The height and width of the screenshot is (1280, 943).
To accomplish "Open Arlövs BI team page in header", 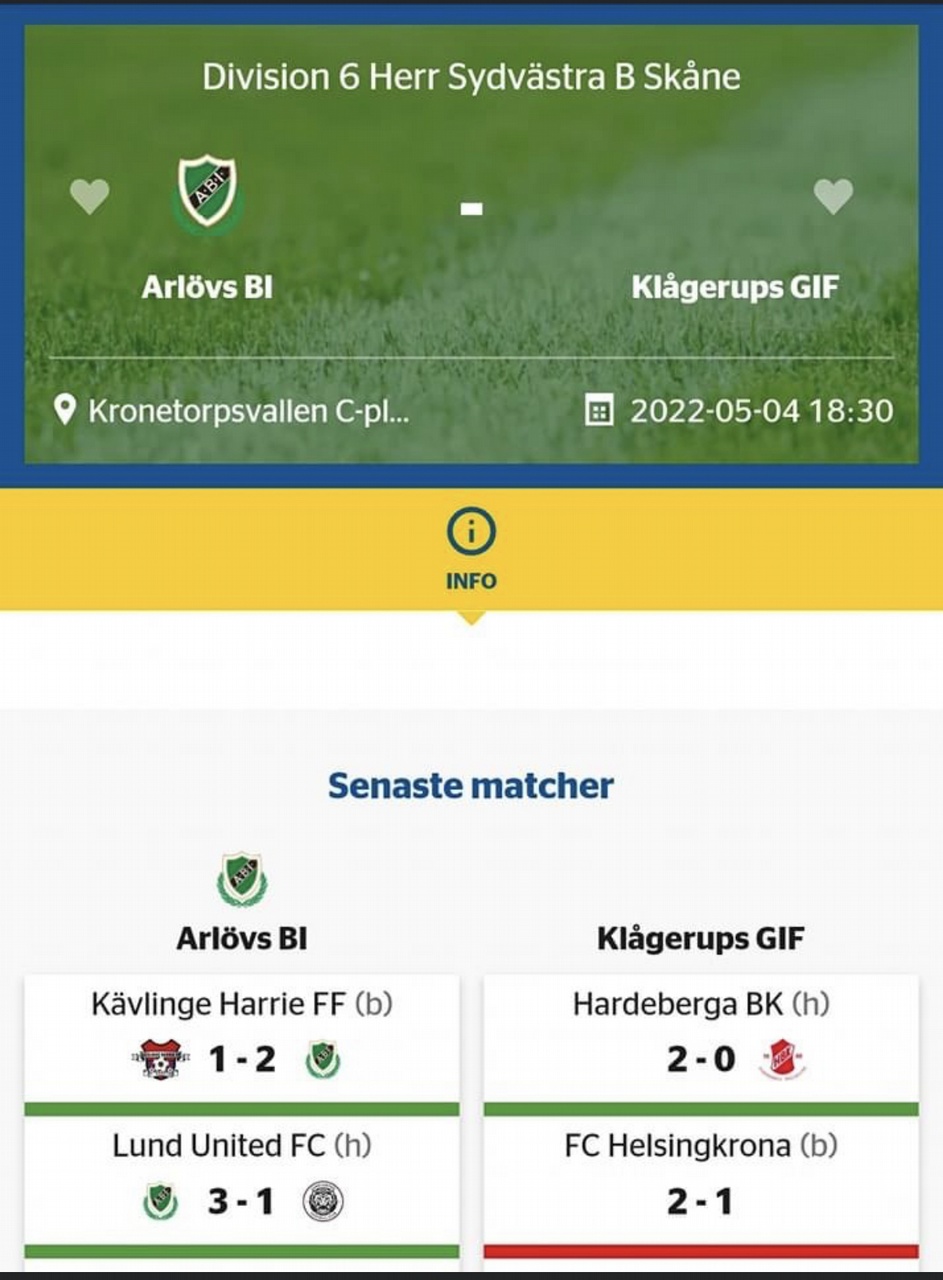I will coord(207,286).
